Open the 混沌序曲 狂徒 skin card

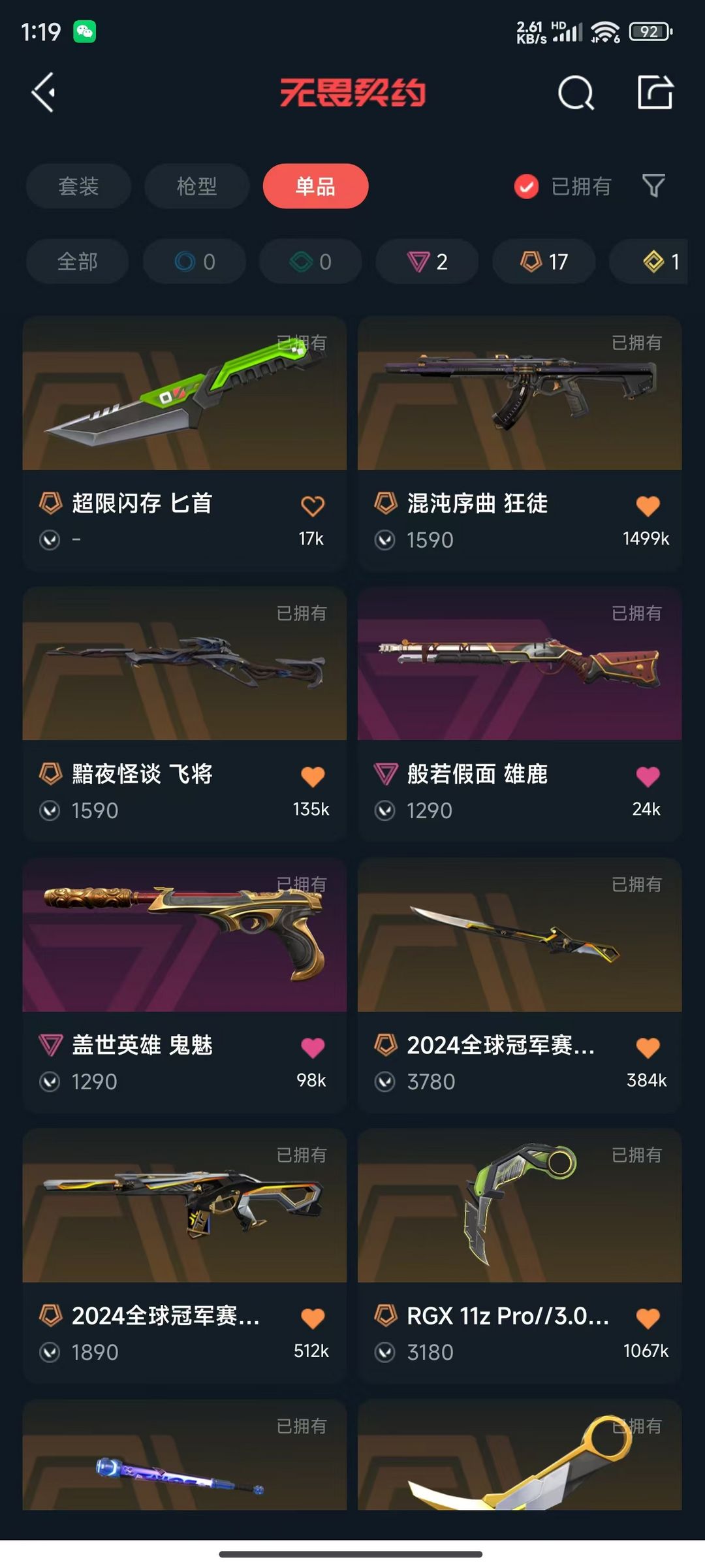tap(520, 444)
